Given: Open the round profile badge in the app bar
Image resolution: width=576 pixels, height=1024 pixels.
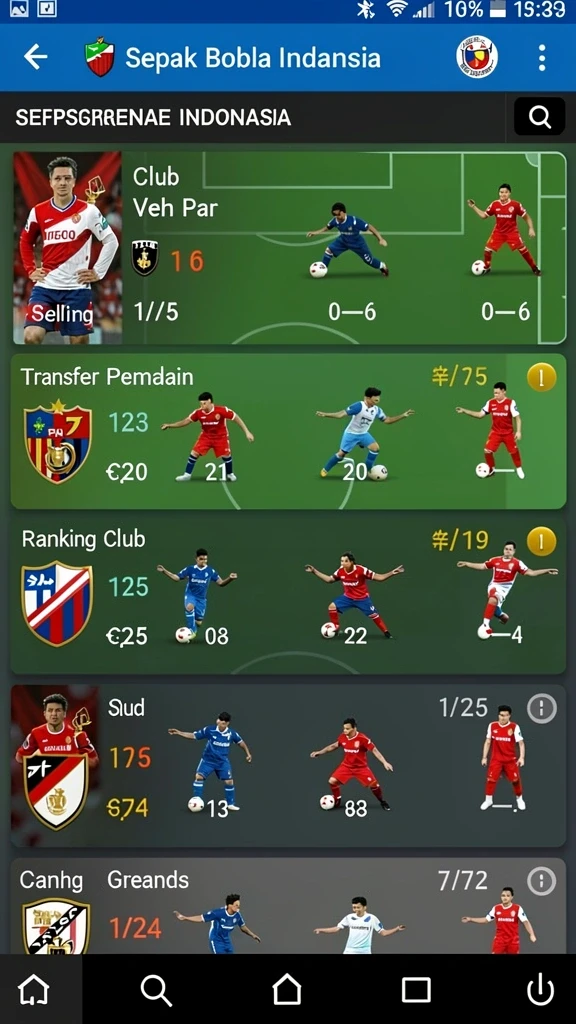Looking at the screenshot, I should pos(477,57).
